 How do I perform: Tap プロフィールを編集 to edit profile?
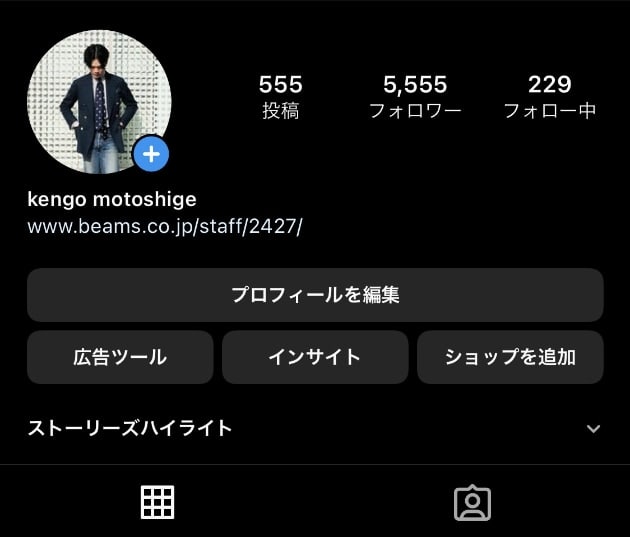[315, 295]
